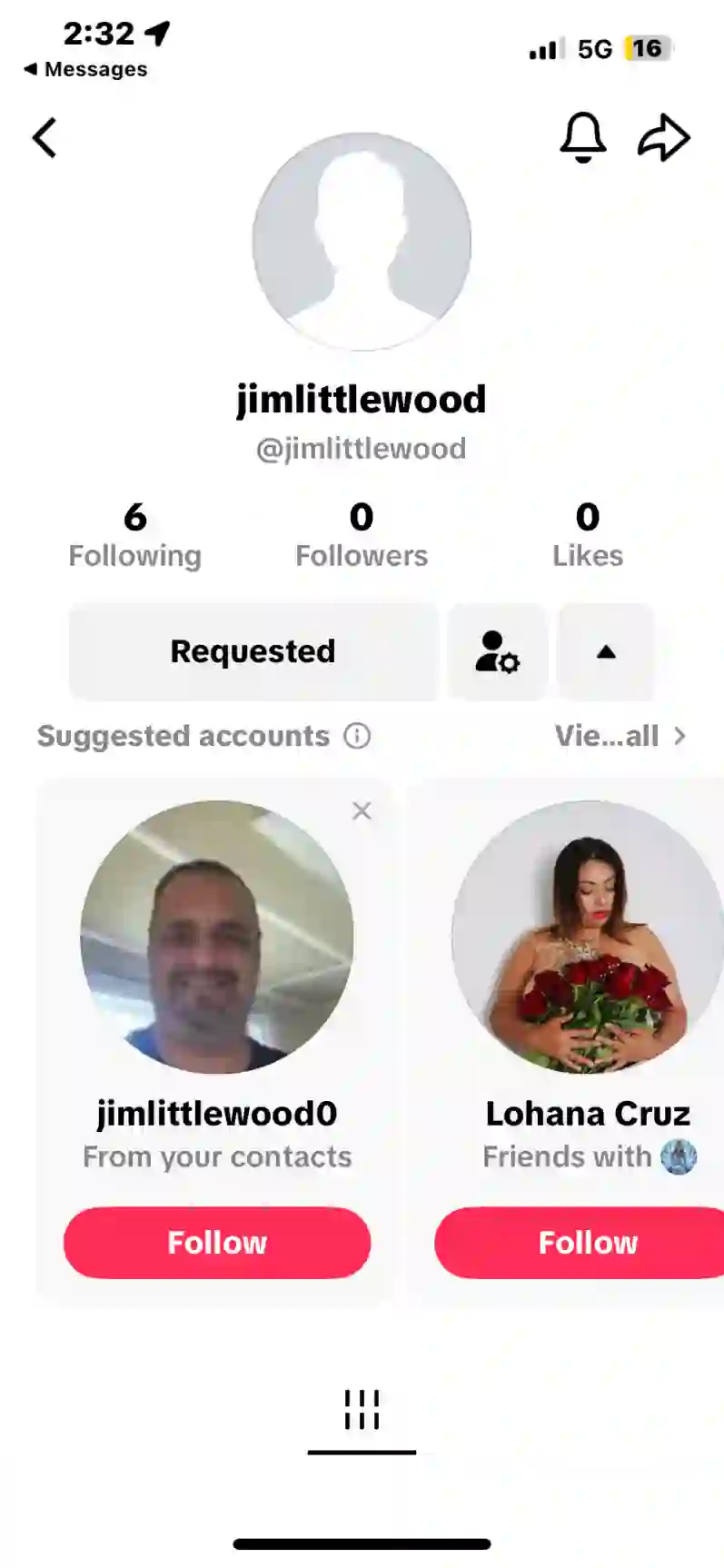Open the friend settings icon button
724x1568 pixels.
[497, 651]
